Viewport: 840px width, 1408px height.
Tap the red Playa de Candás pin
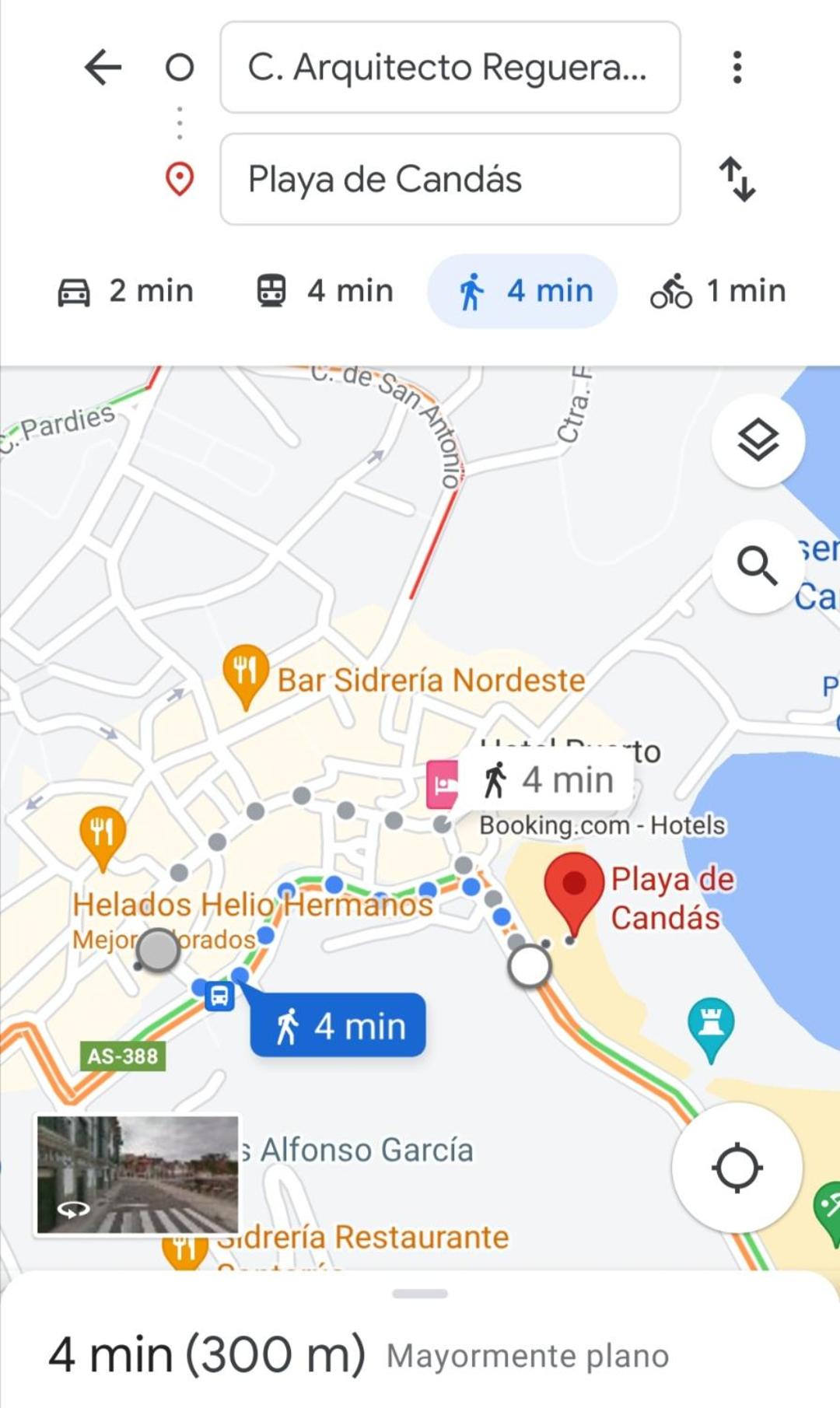(574, 888)
